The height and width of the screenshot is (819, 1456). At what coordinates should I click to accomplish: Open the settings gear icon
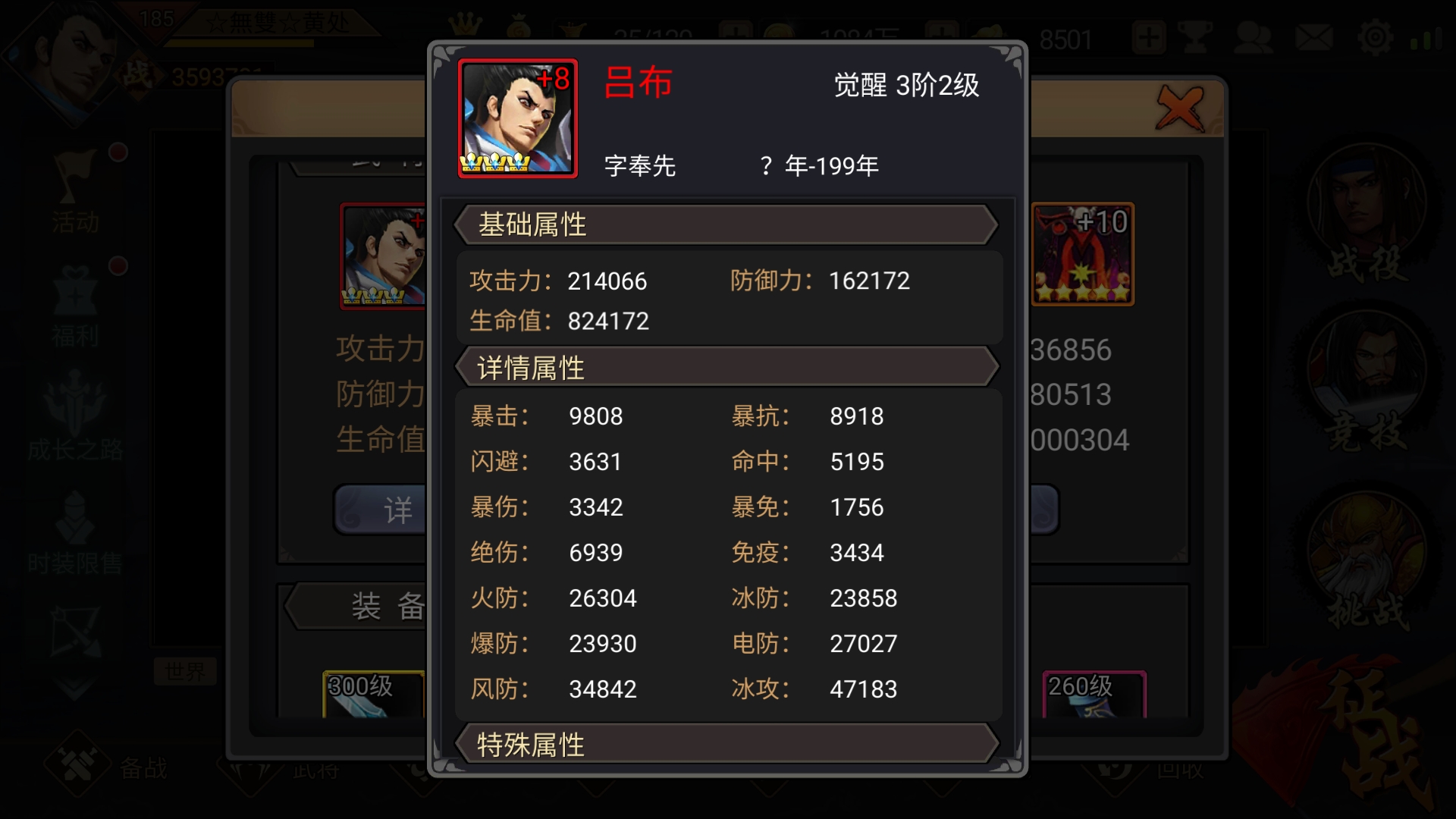[1375, 37]
